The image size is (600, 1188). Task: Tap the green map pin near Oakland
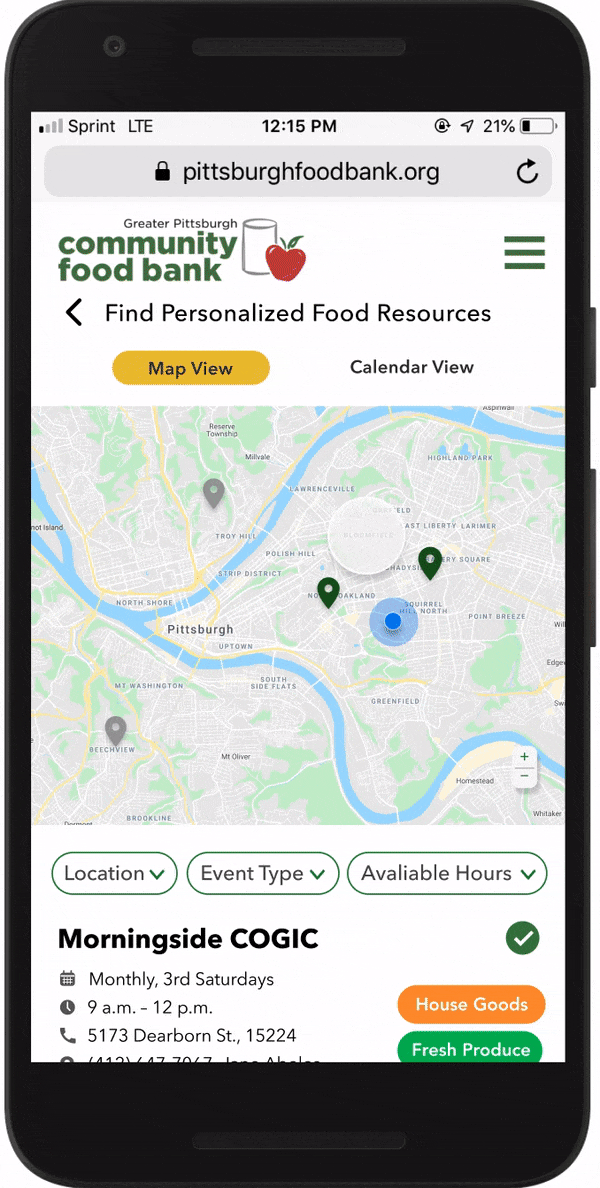pyautogui.click(x=328, y=592)
